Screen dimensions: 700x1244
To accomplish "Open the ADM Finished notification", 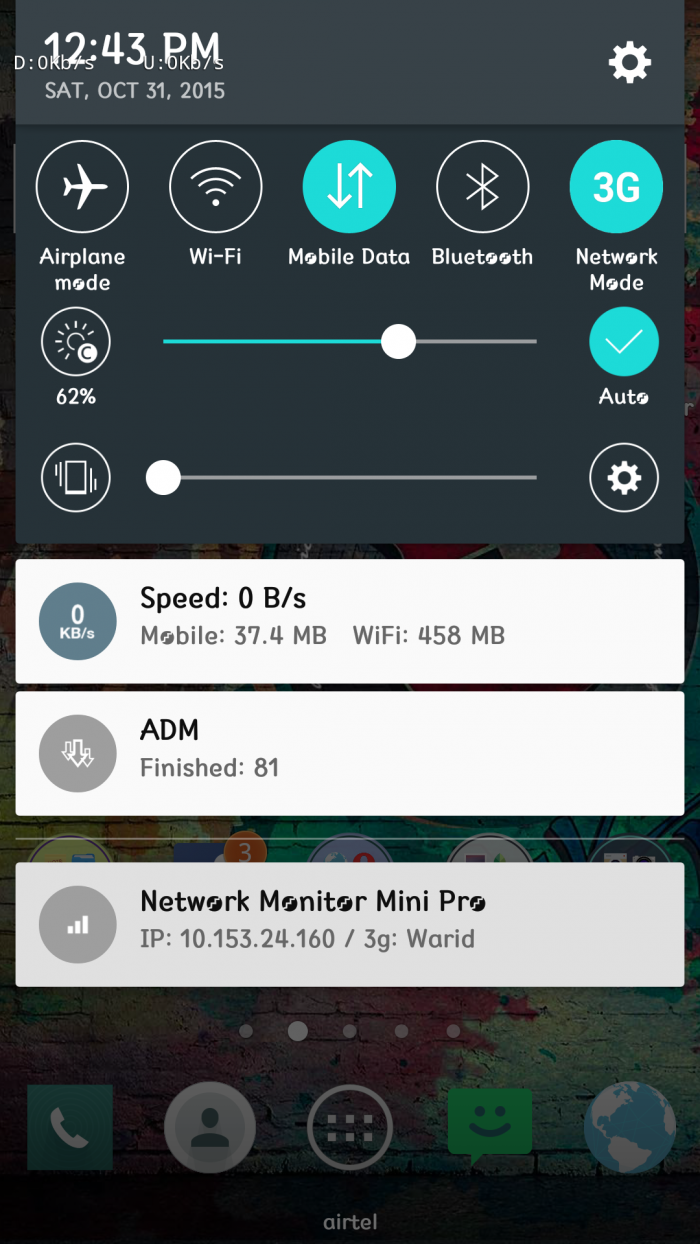I will 350,753.
